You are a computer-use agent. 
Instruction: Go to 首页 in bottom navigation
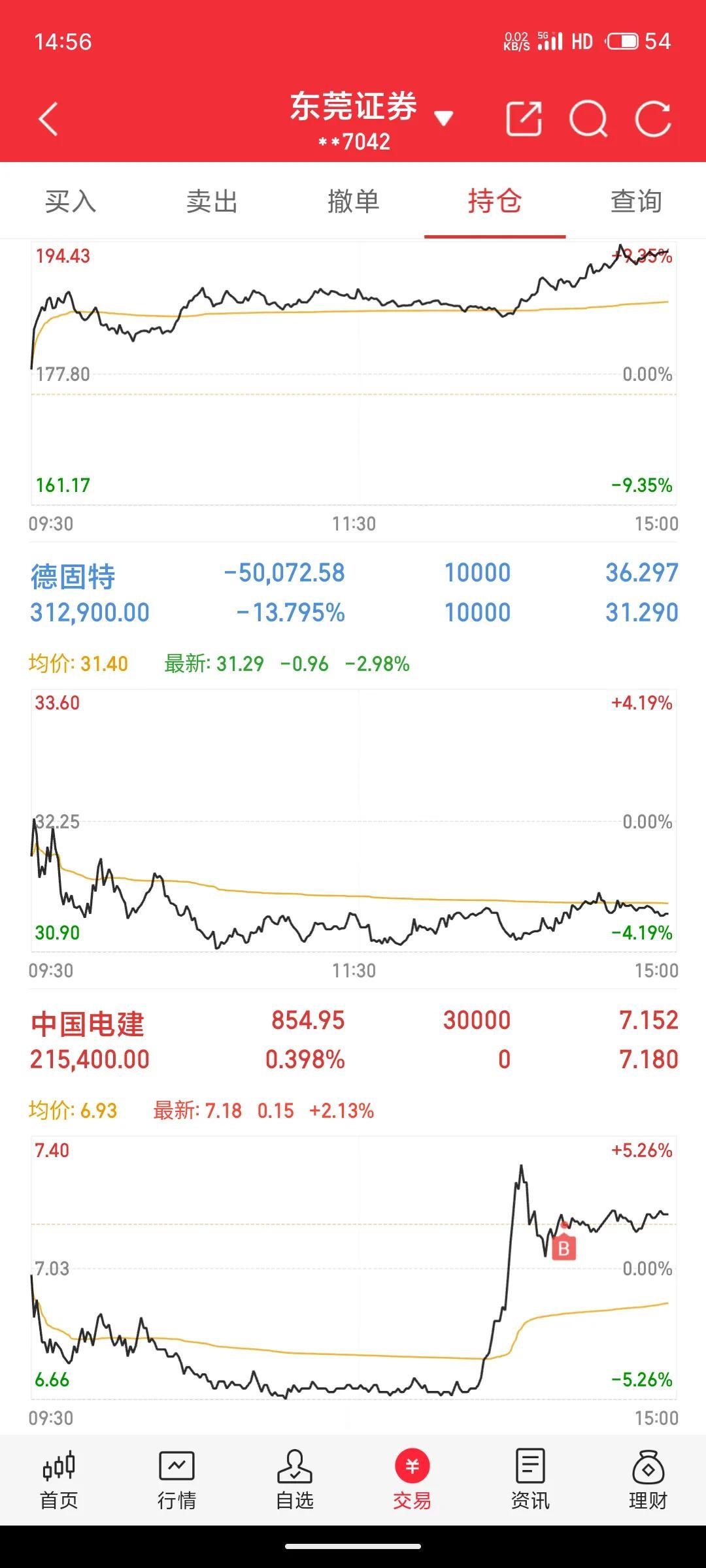pos(59,1480)
